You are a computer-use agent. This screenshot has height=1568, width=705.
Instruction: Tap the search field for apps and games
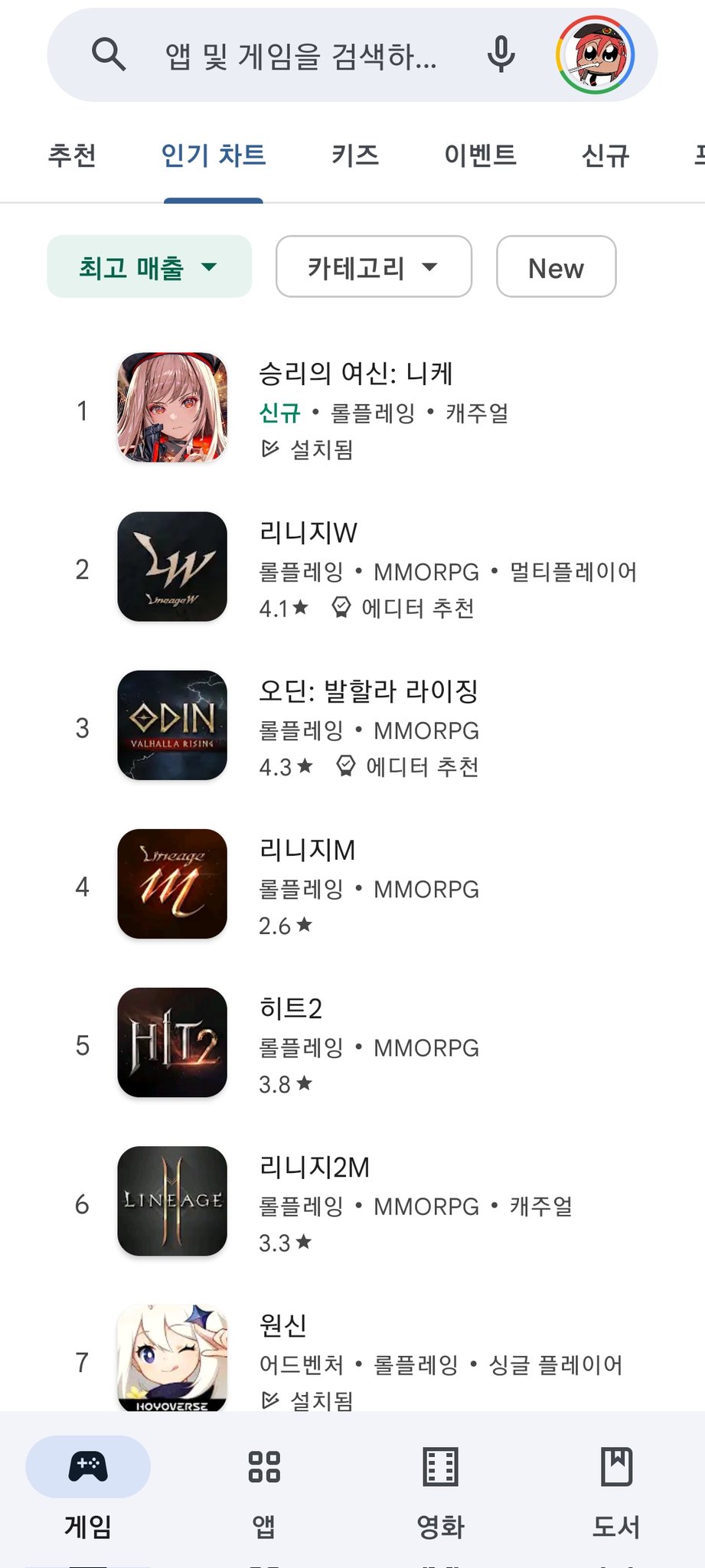coord(300,56)
